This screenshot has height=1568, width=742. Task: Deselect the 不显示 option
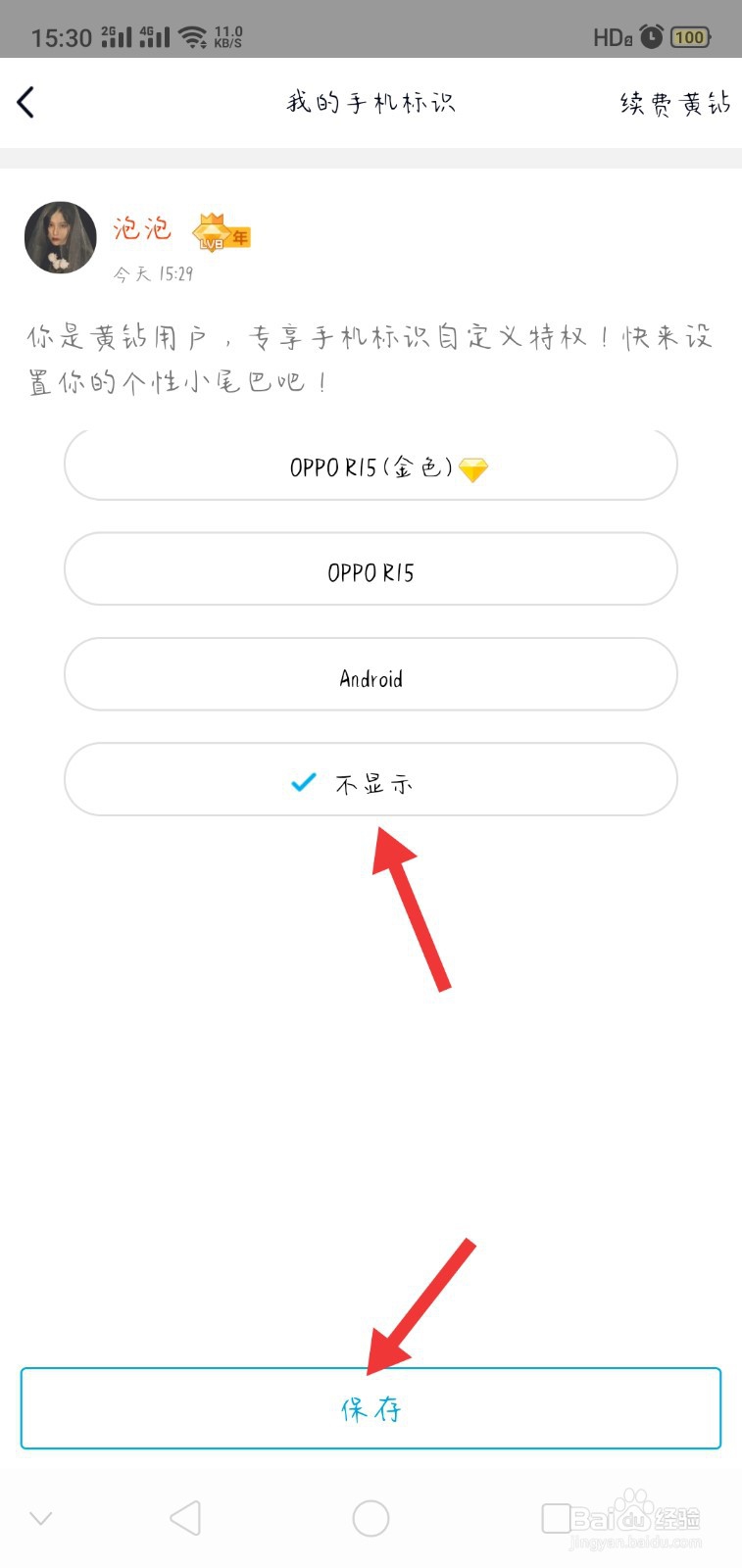pos(371,780)
